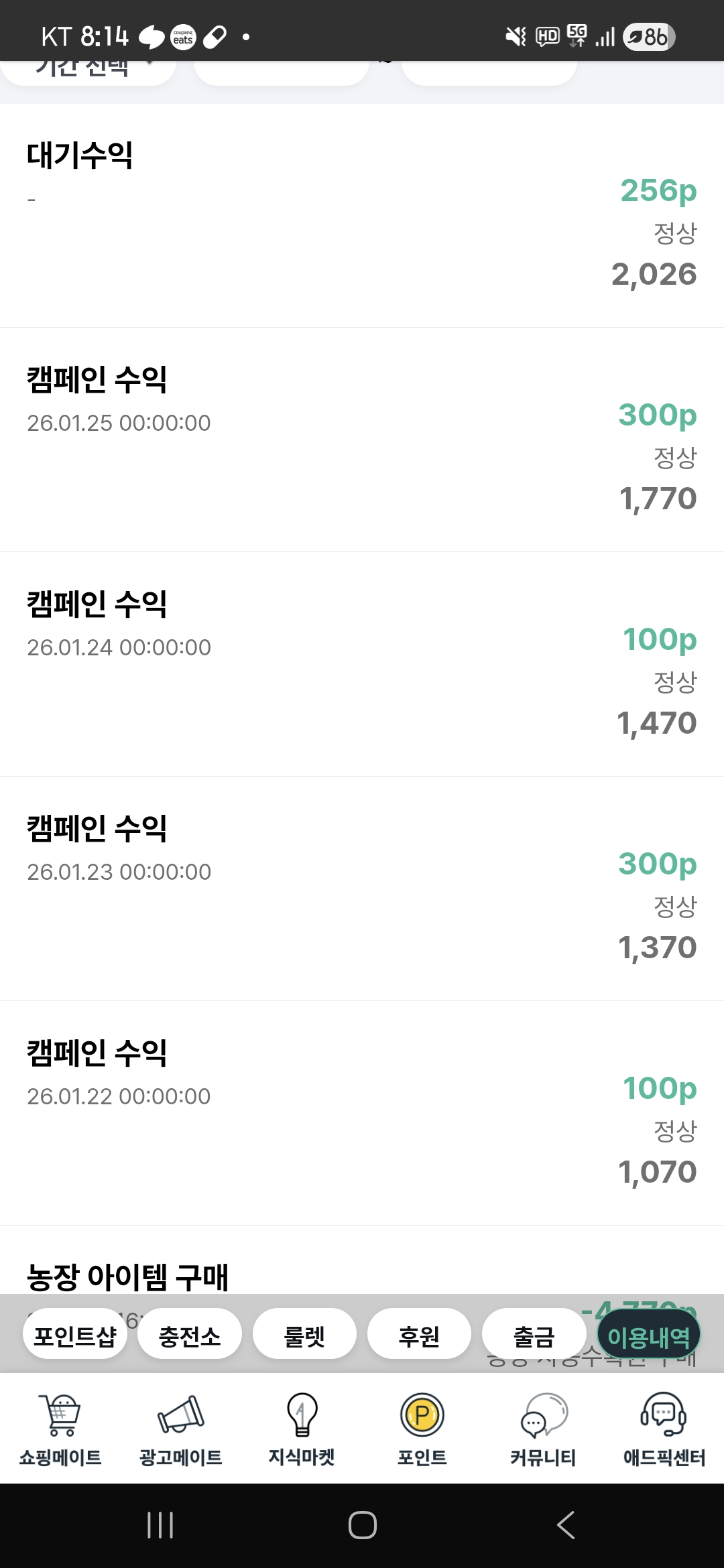
Task: Open the 애드픽센터 tab
Action: tap(664, 1429)
